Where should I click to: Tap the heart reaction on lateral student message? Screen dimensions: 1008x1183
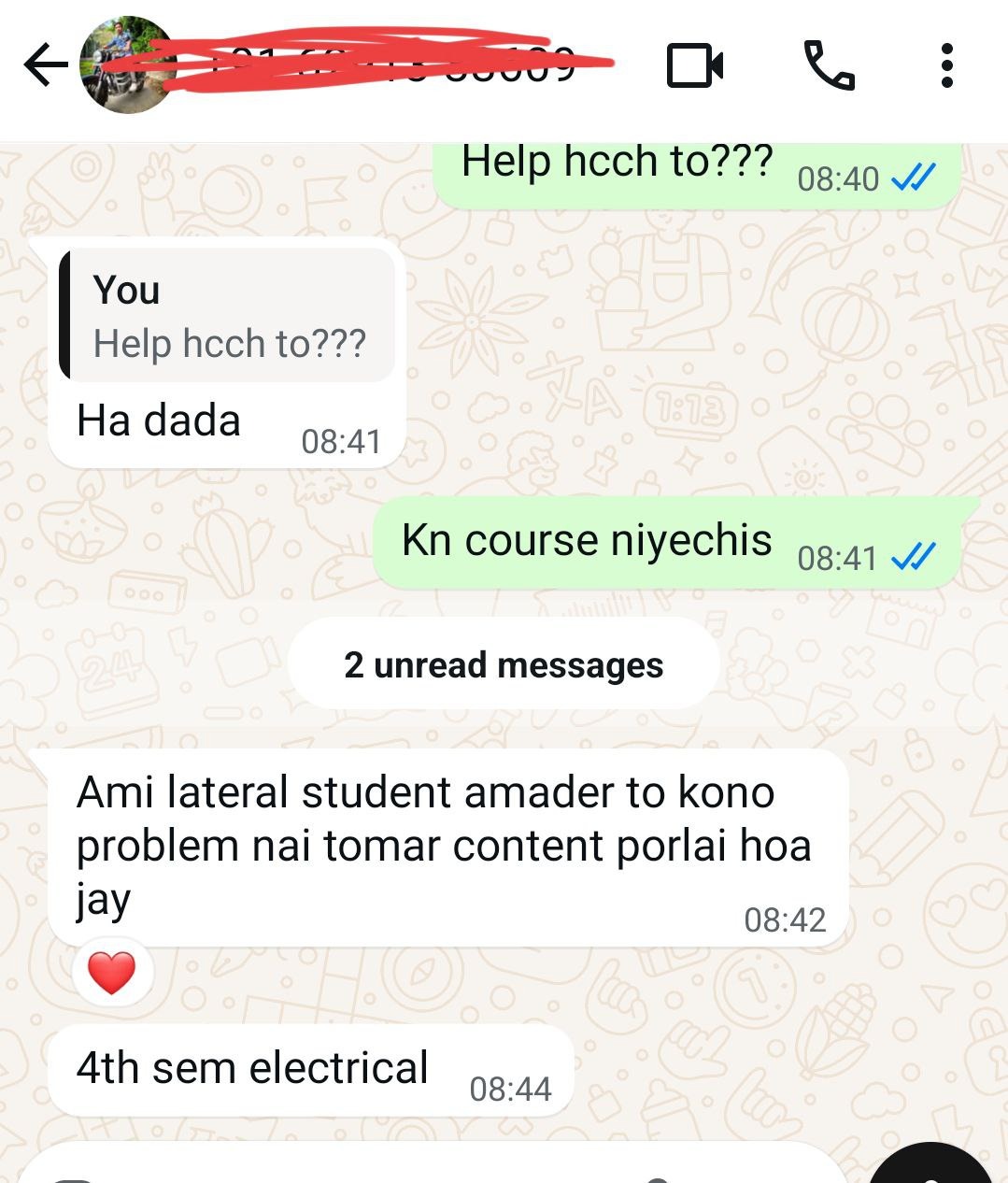(112, 973)
